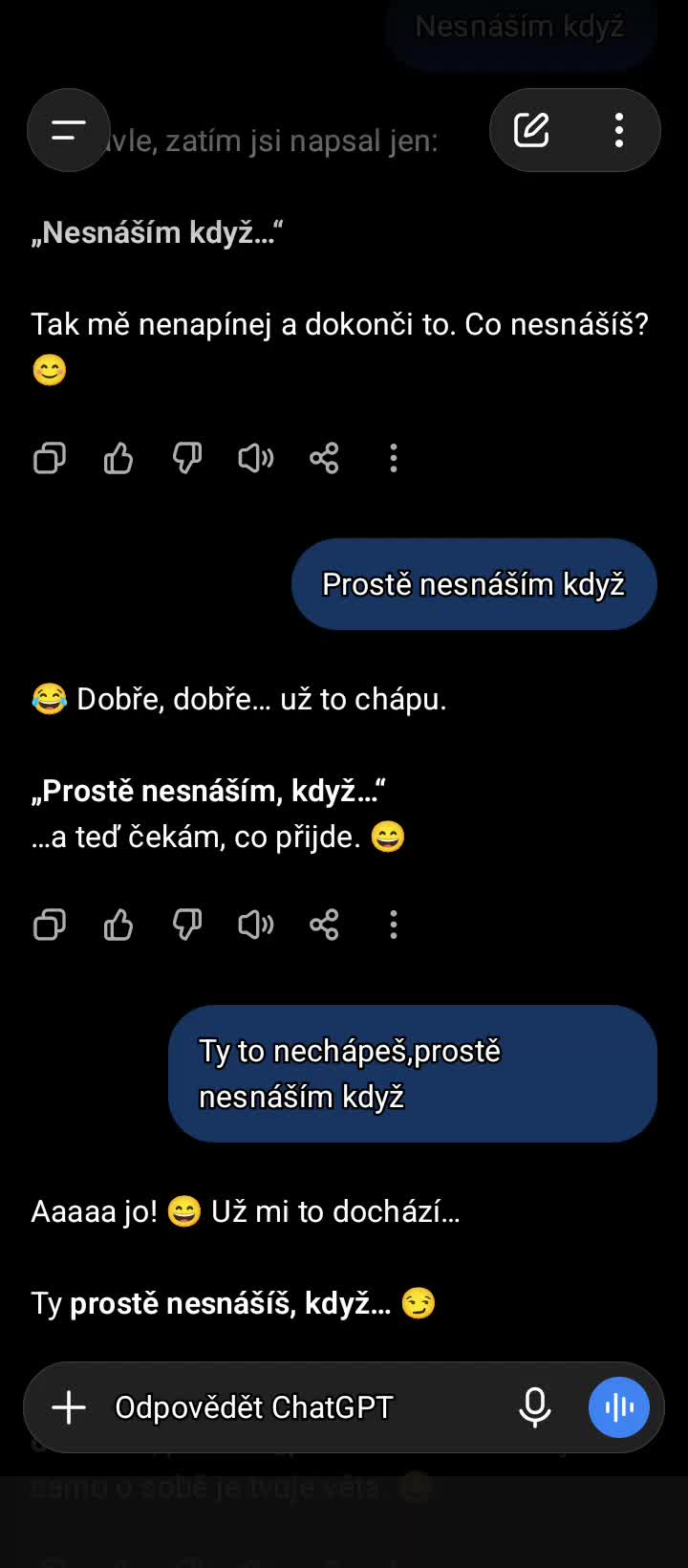Open the top-right overflow menu
Image resolution: width=688 pixels, height=1568 pixels.
[619, 130]
